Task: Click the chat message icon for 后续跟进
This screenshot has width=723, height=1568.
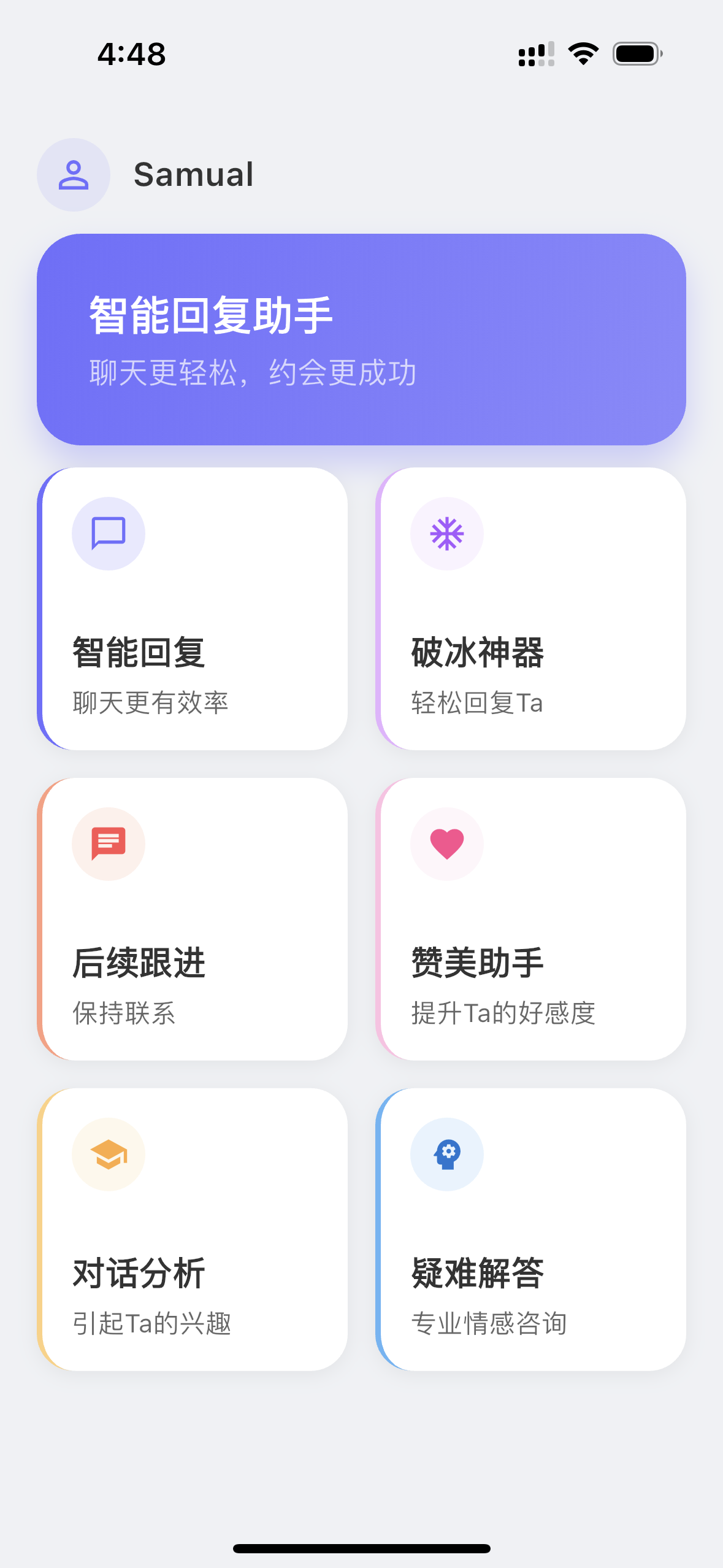Action: click(109, 844)
